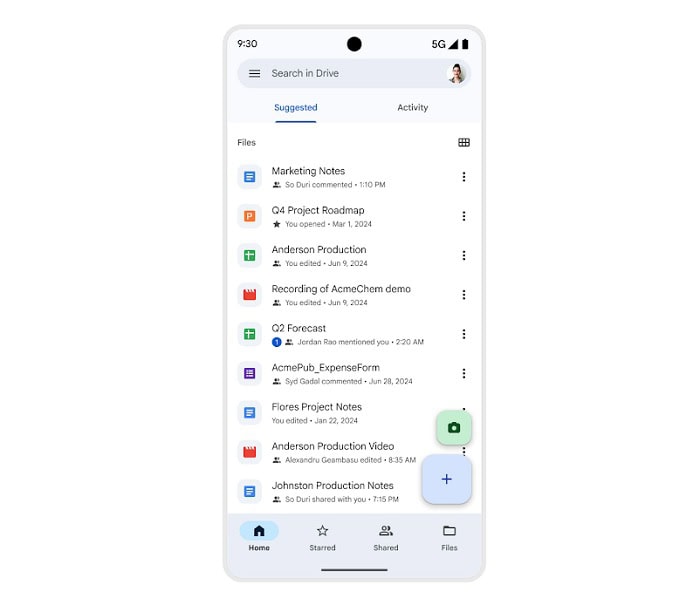The image size is (700, 605).
Task: Open more options for Q2 Forecast
Action: coord(464,334)
